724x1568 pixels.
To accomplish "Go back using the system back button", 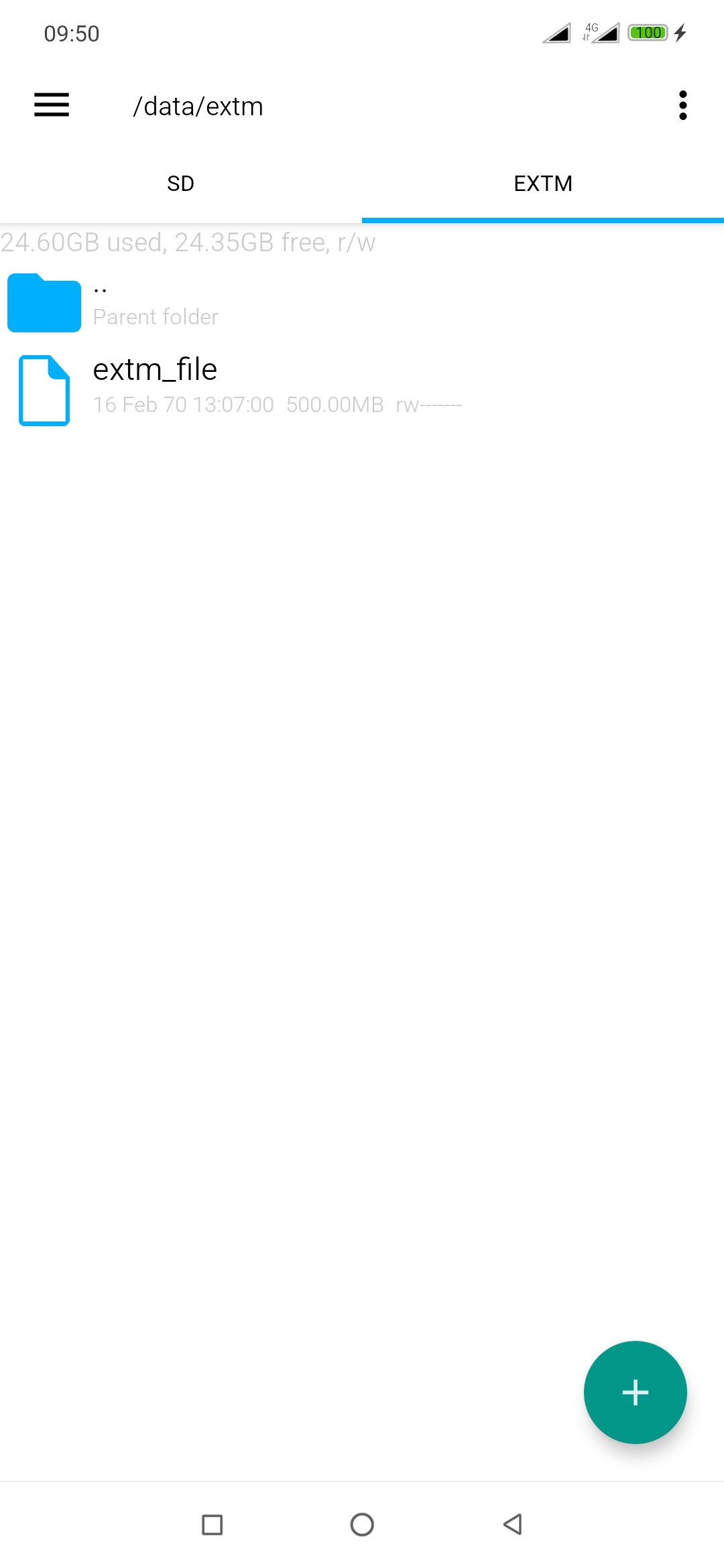I will (x=512, y=1524).
